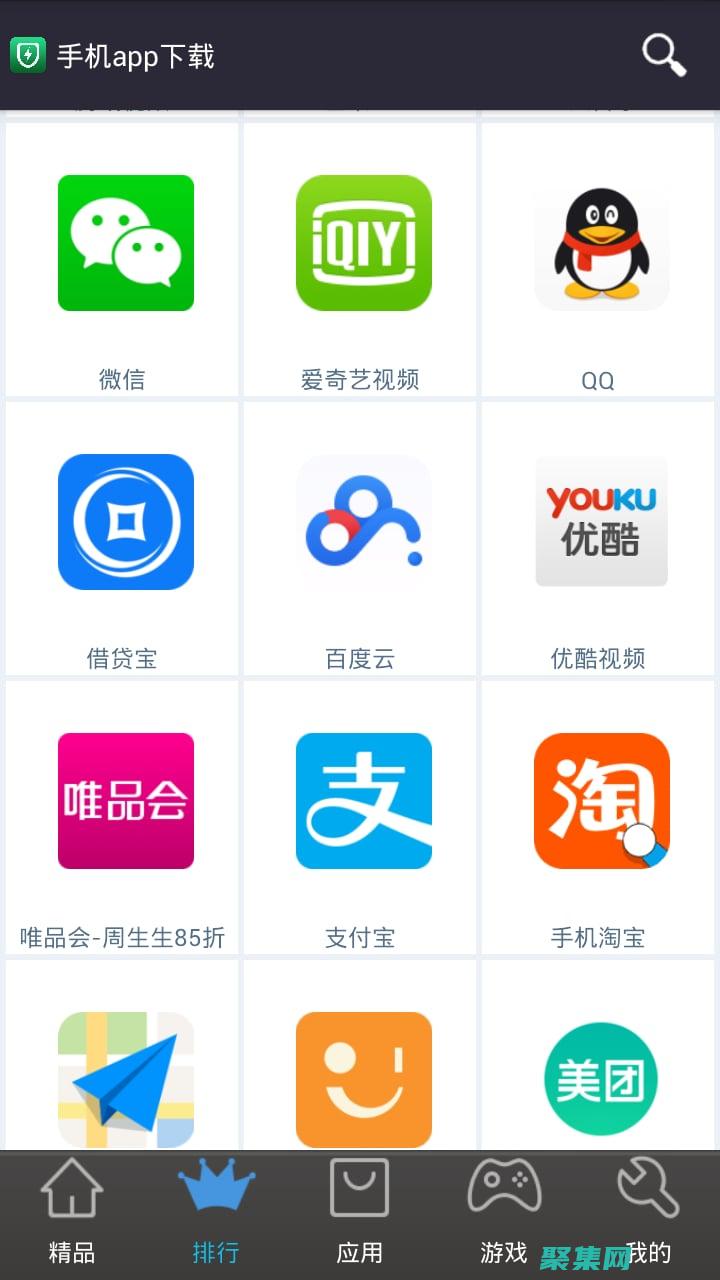Tap the orange smiley face app icon
This screenshot has height=1280, width=720.
[x=363, y=1080]
